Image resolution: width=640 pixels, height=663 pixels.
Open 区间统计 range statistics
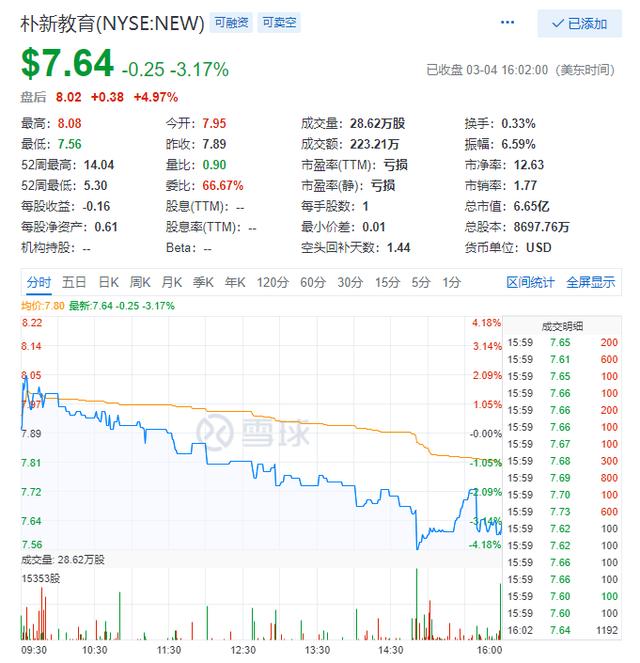(x=530, y=282)
